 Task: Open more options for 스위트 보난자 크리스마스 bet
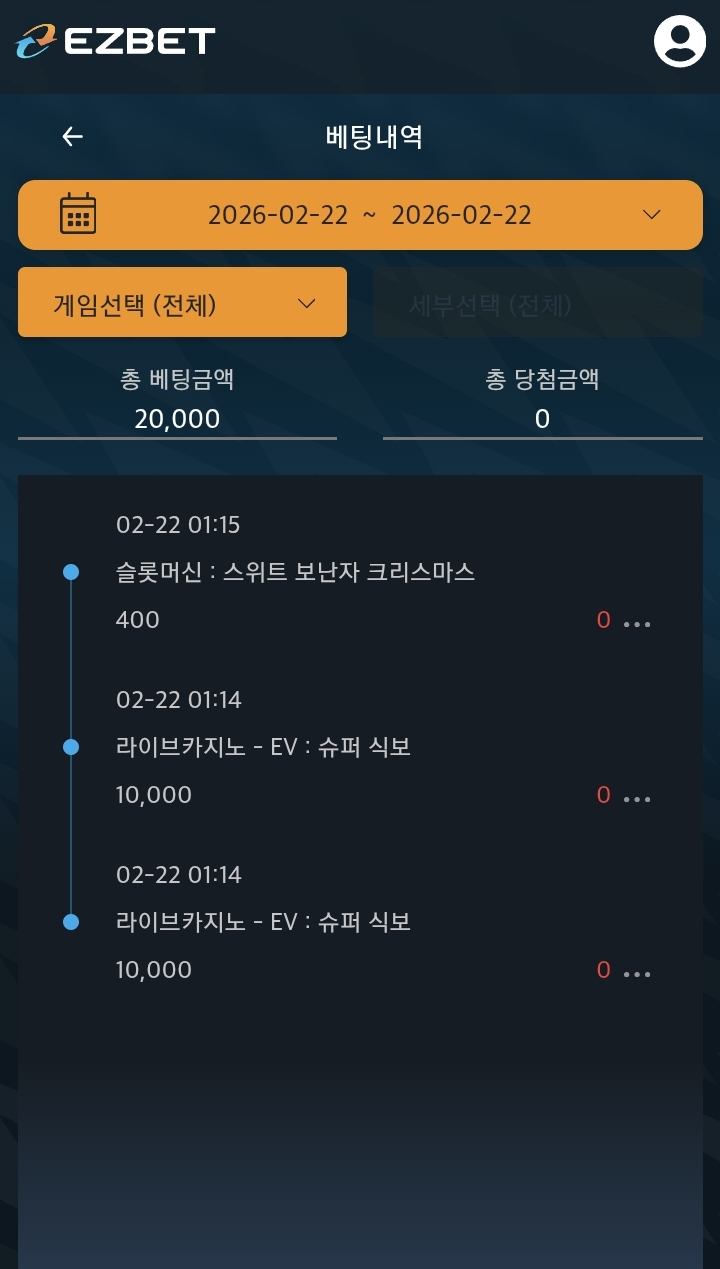click(x=637, y=623)
